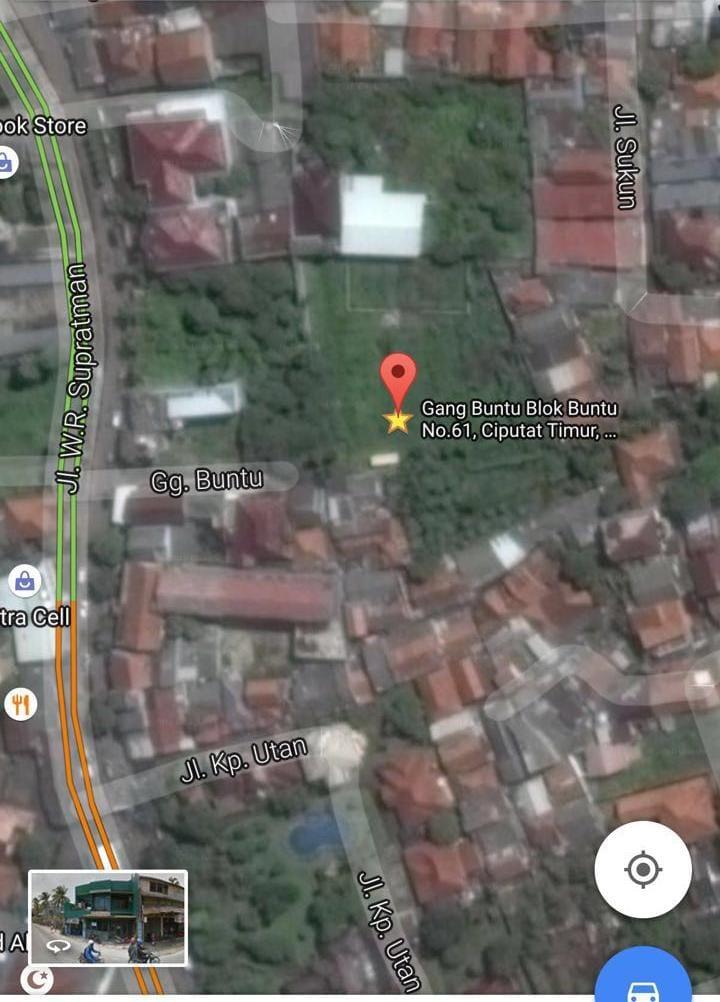The height and width of the screenshot is (1002, 720).
Task: Open the Book Store shopping marker
Action: point(6,161)
